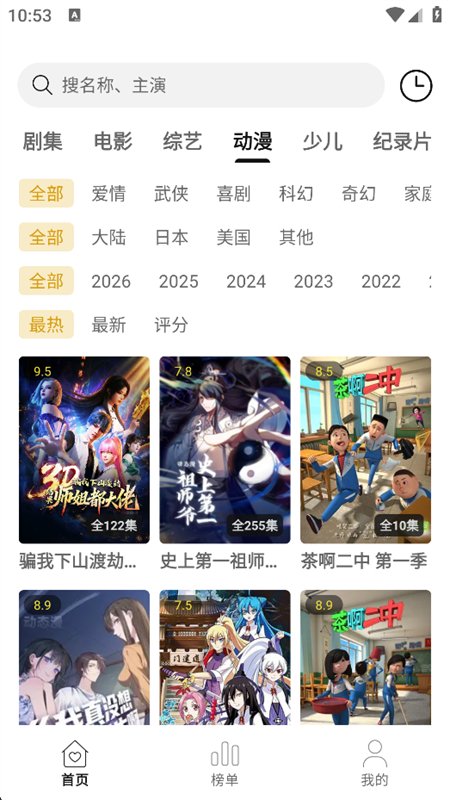
Task: Switch to the 榜单 bottom tab
Action: (x=224, y=764)
